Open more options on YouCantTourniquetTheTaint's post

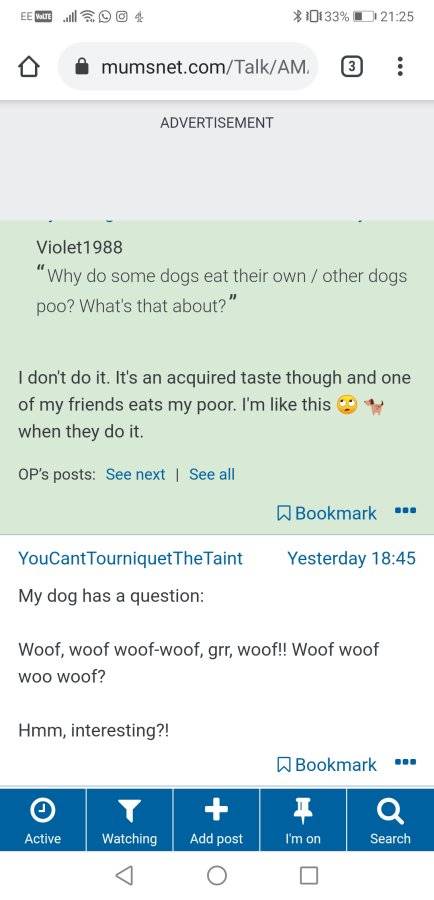tap(406, 762)
